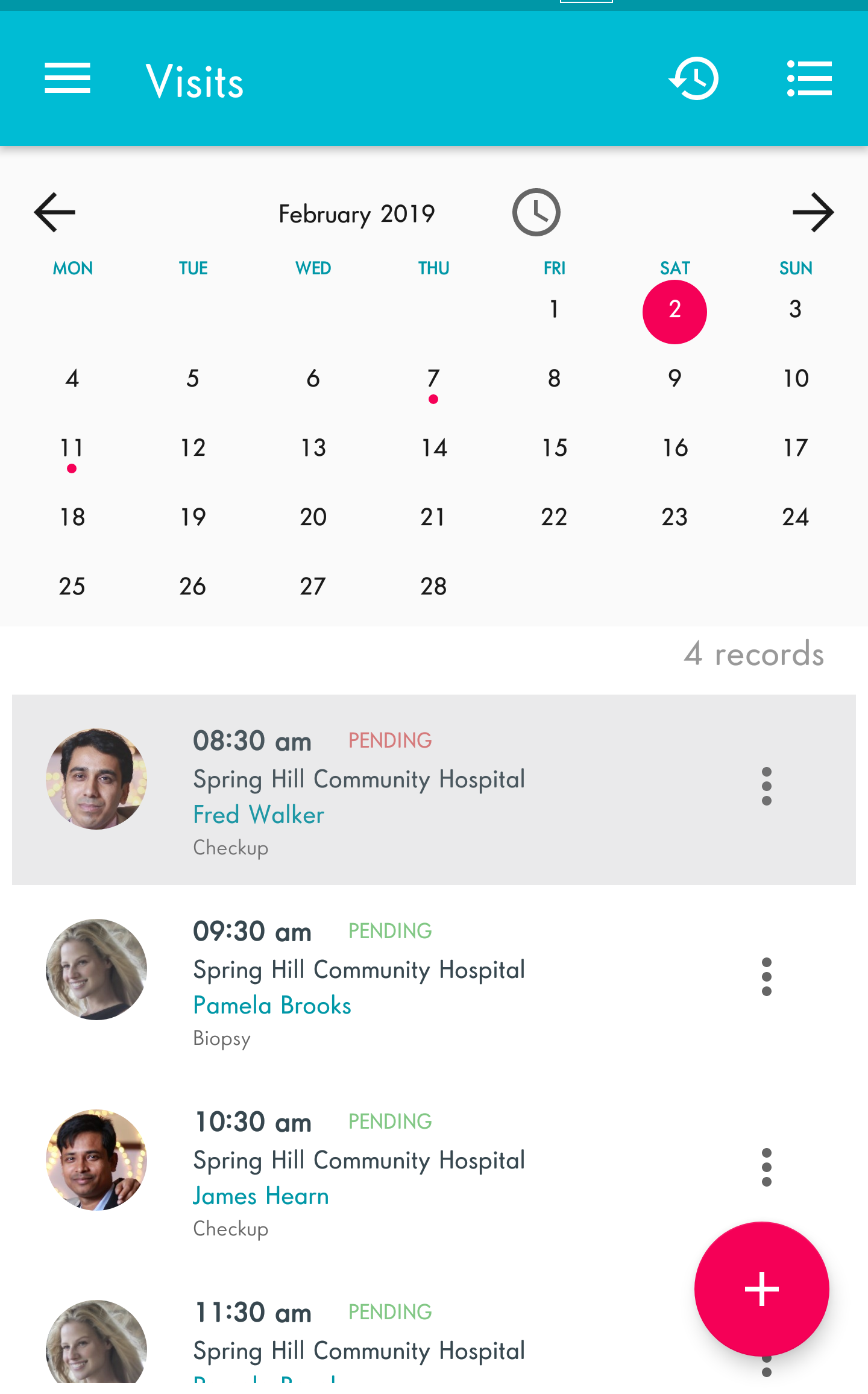This screenshot has width=868, height=1394.
Task: Open James Hearn's 10:30 am visit
Action: (x=434, y=1171)
